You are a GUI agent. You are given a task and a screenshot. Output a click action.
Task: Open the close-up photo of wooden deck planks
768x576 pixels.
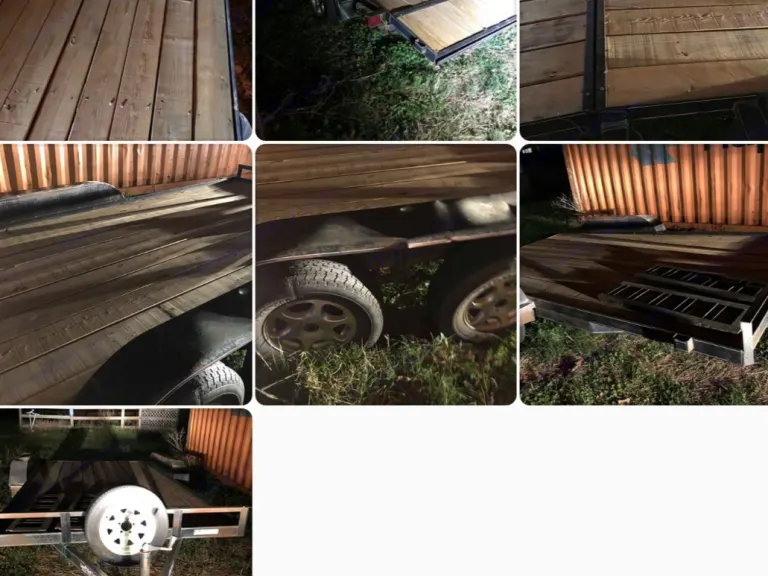pos(126,70)
